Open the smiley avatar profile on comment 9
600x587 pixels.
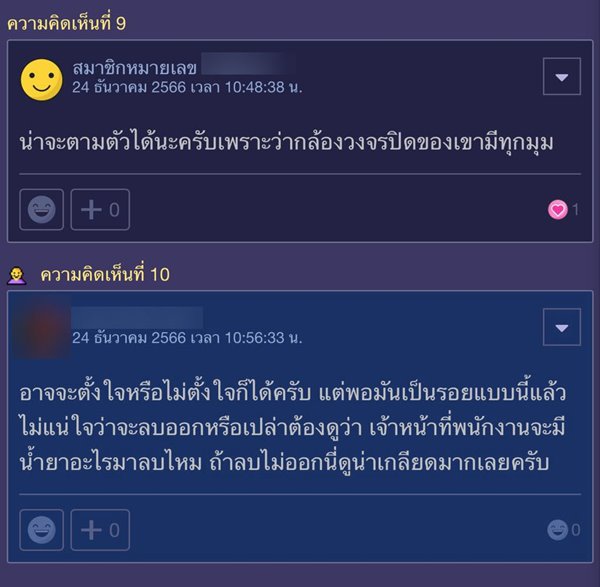click(41, 79)
